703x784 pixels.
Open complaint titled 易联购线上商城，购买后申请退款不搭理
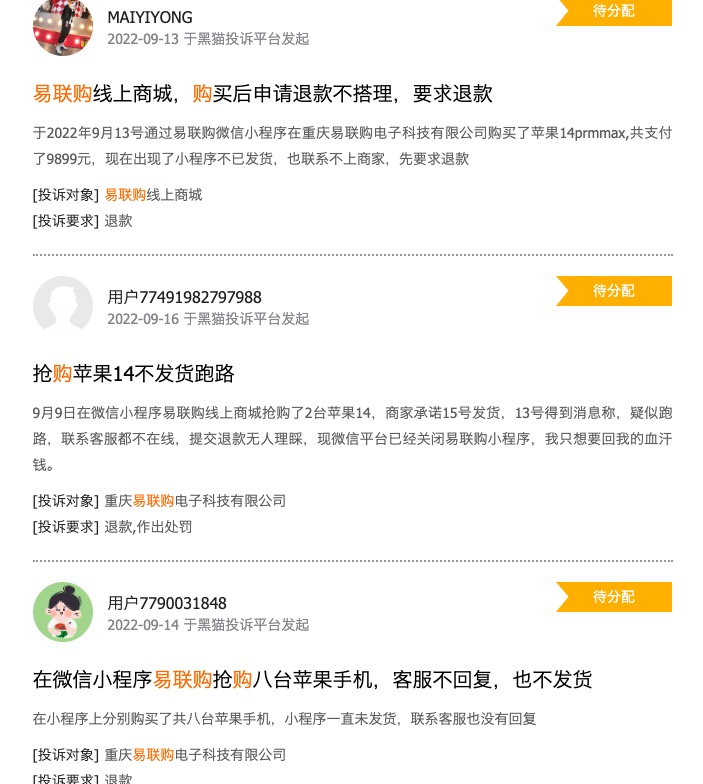(x=262, y=94)
